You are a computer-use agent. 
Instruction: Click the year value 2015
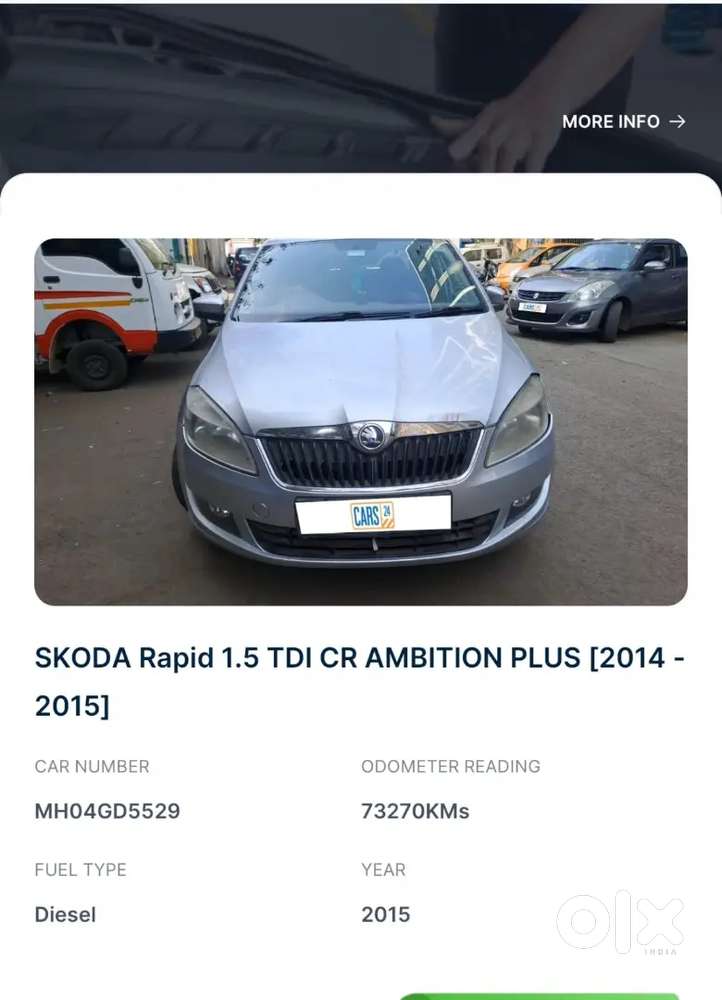point(386,914)
